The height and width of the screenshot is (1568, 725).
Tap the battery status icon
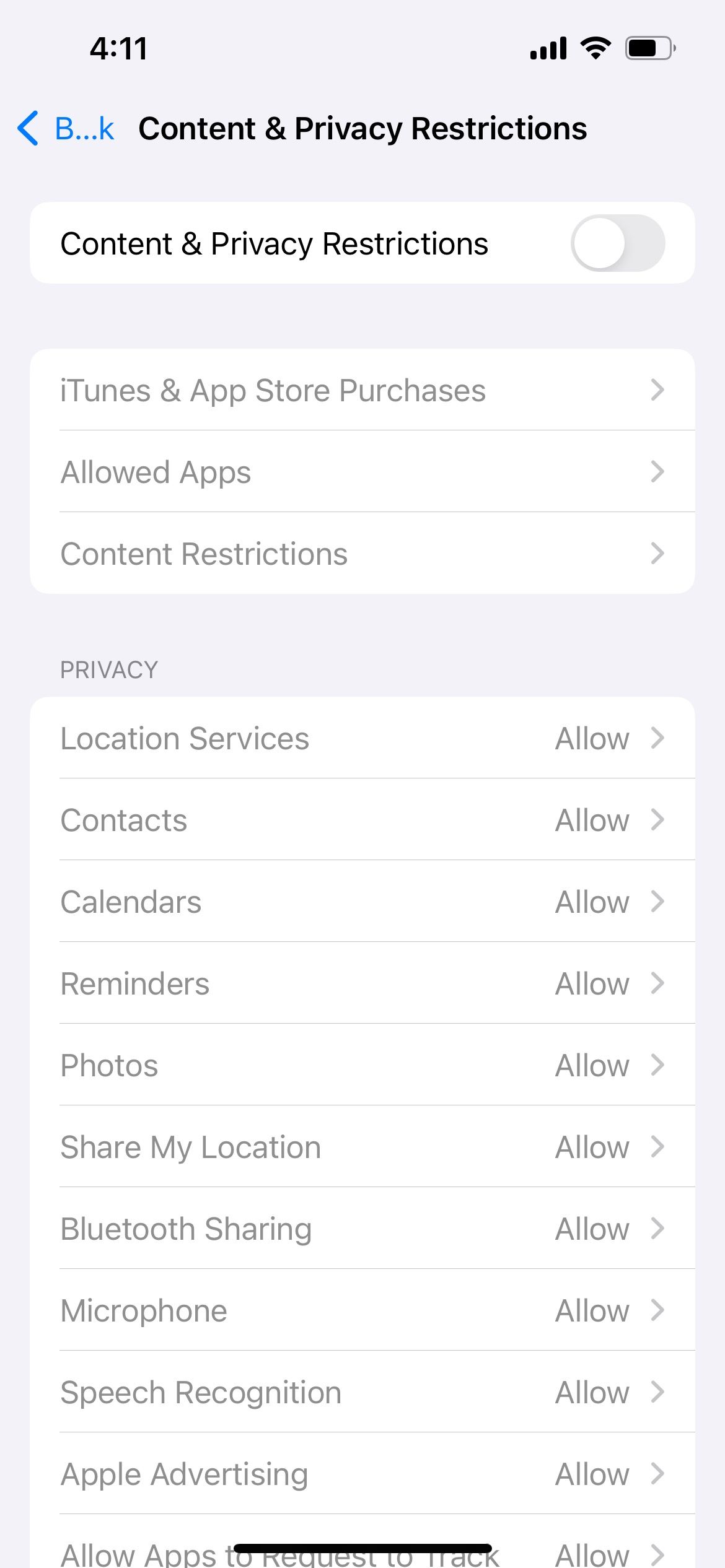(646, 48)
